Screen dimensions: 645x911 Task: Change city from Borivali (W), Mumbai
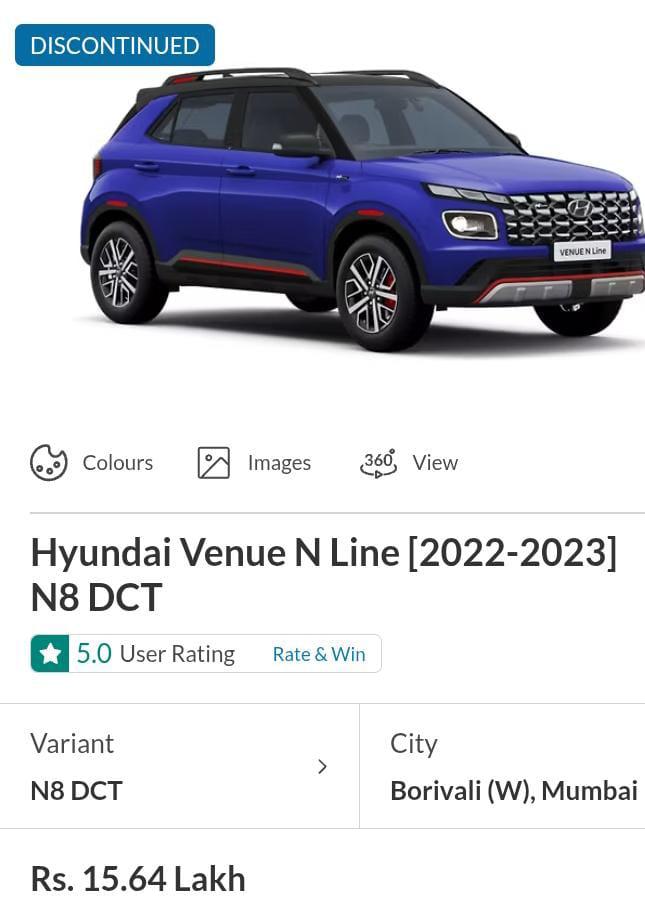[512, 767]
